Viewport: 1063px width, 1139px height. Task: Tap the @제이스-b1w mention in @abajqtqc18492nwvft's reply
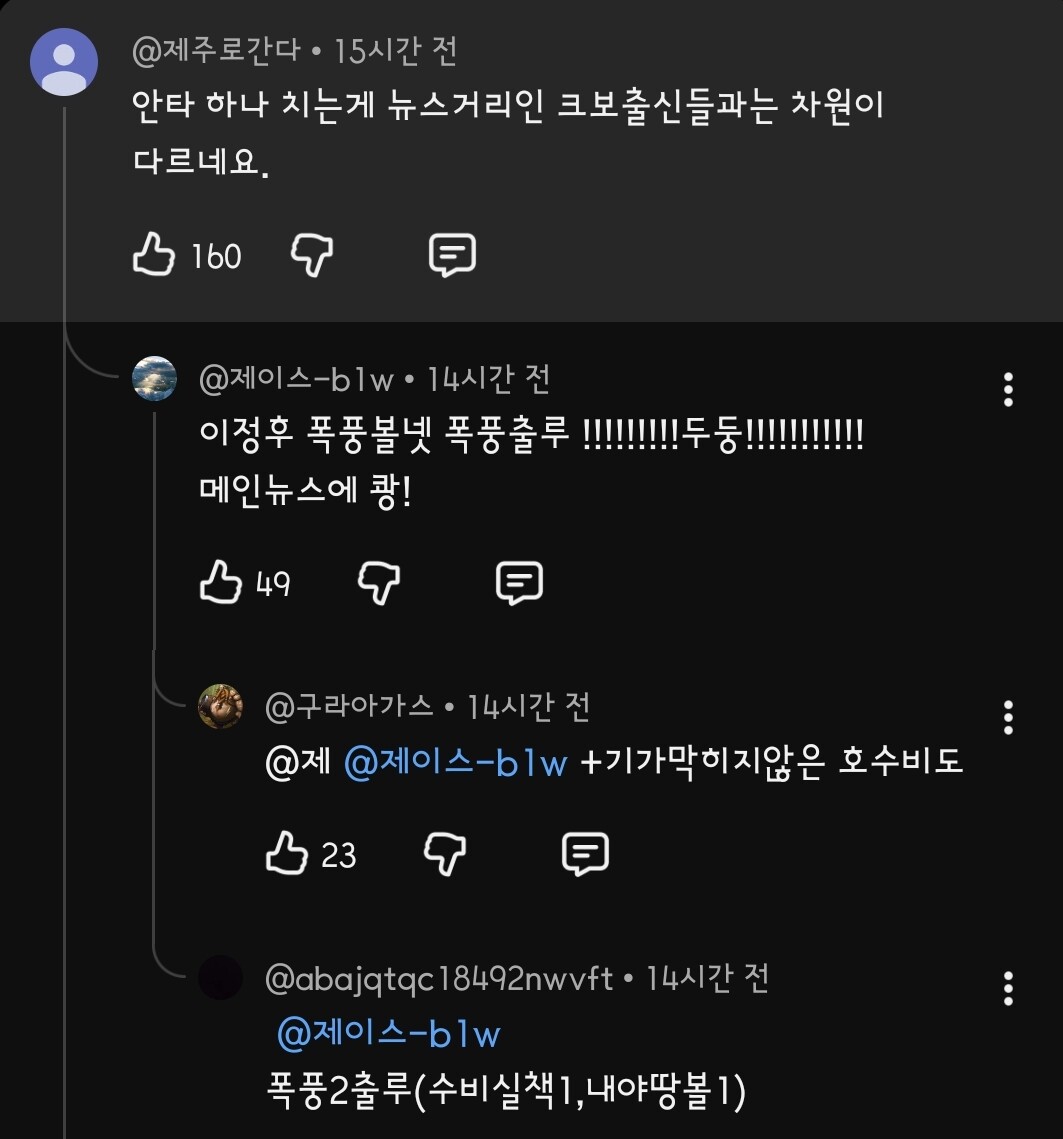click(x=389, y=1034)
